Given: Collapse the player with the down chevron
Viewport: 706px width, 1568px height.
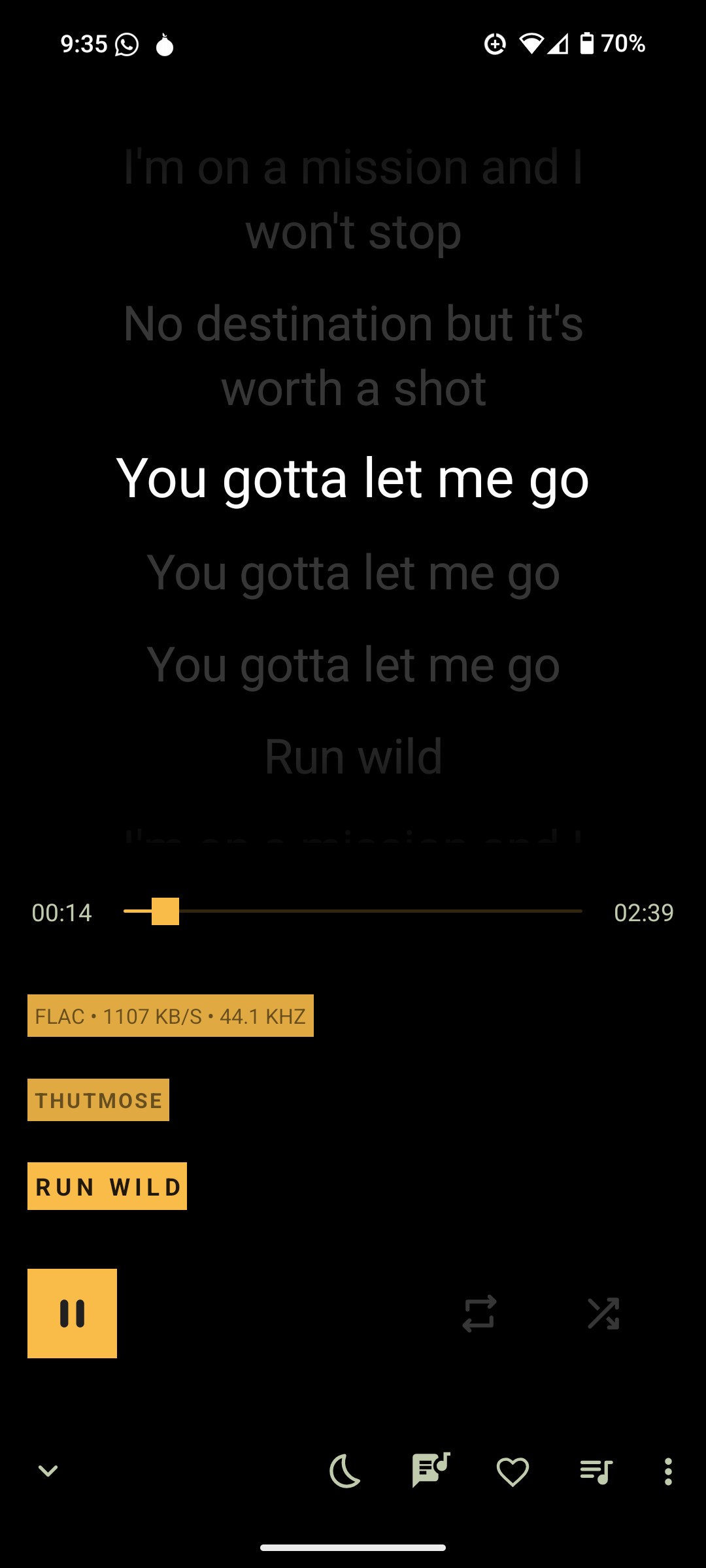Looking at the screenshot, I should 48,1471.
